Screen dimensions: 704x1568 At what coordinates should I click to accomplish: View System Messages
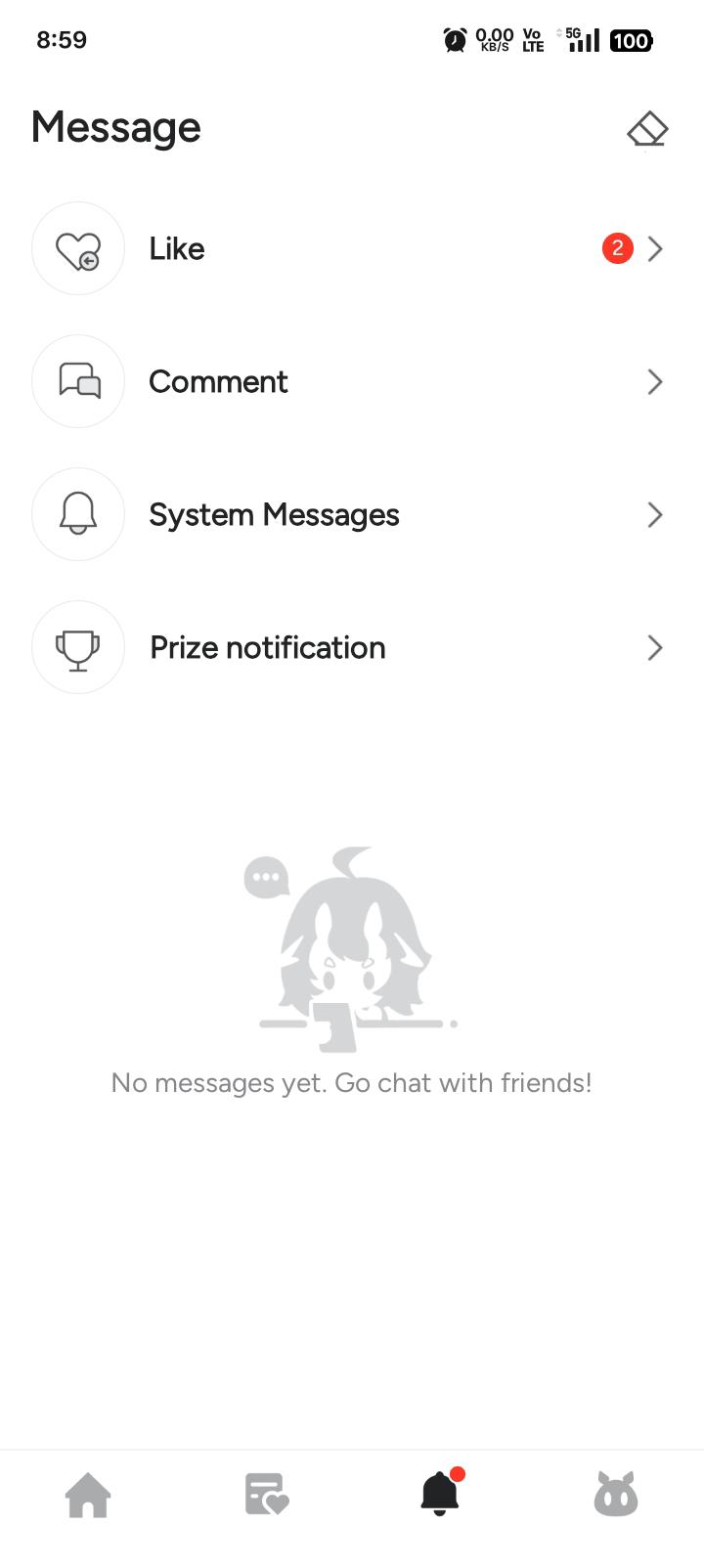tap(352, 515)
